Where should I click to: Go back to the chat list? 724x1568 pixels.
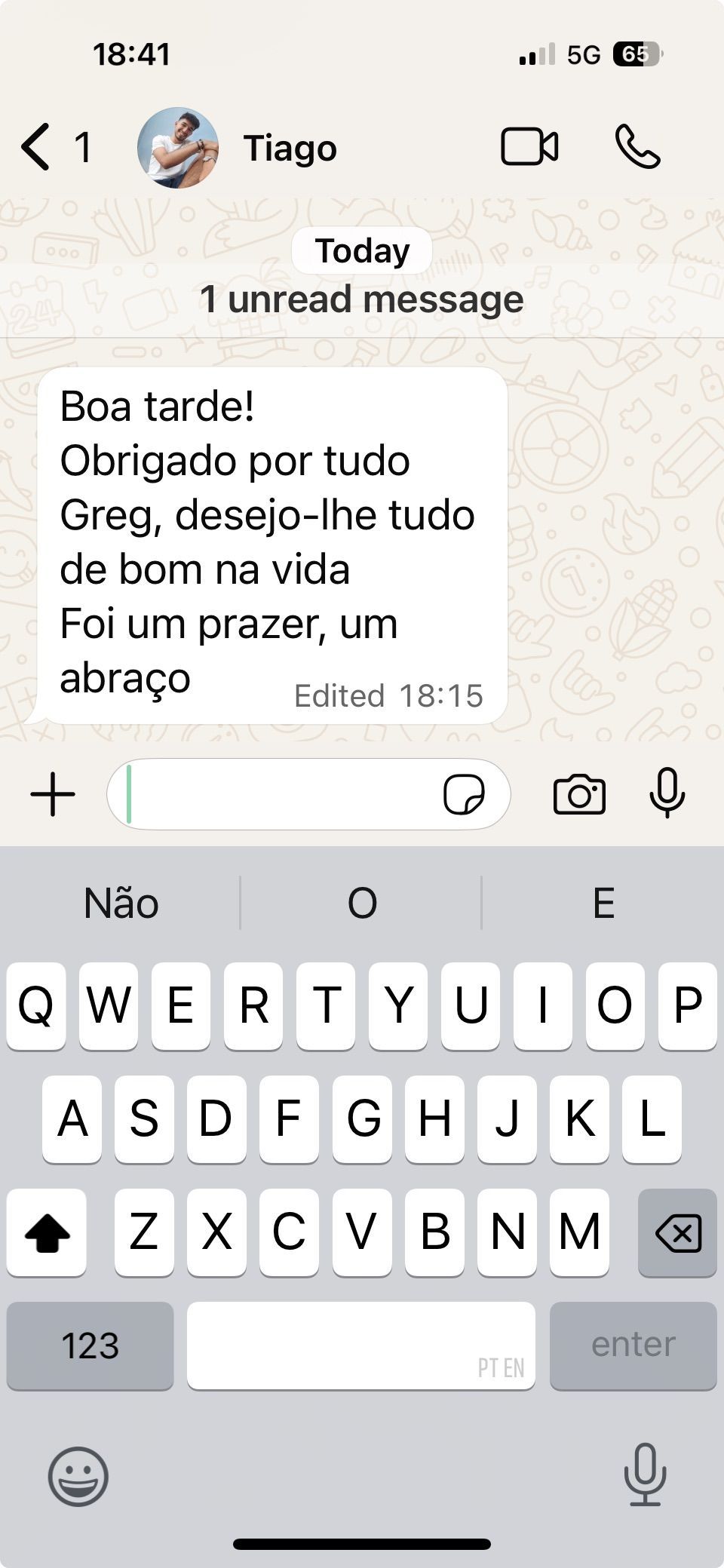tap(36, 147)
